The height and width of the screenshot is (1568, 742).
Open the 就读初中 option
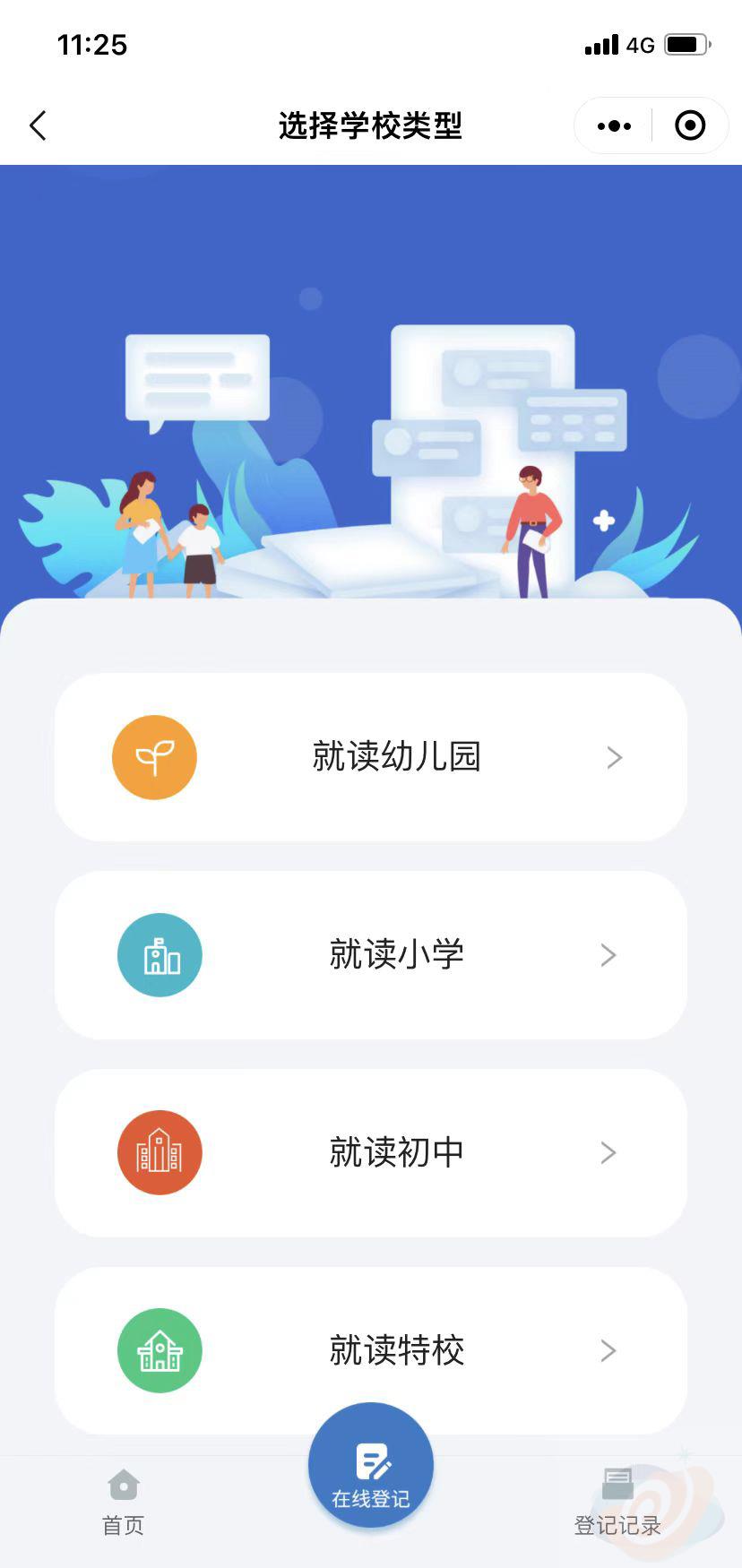coord(371,1153)
